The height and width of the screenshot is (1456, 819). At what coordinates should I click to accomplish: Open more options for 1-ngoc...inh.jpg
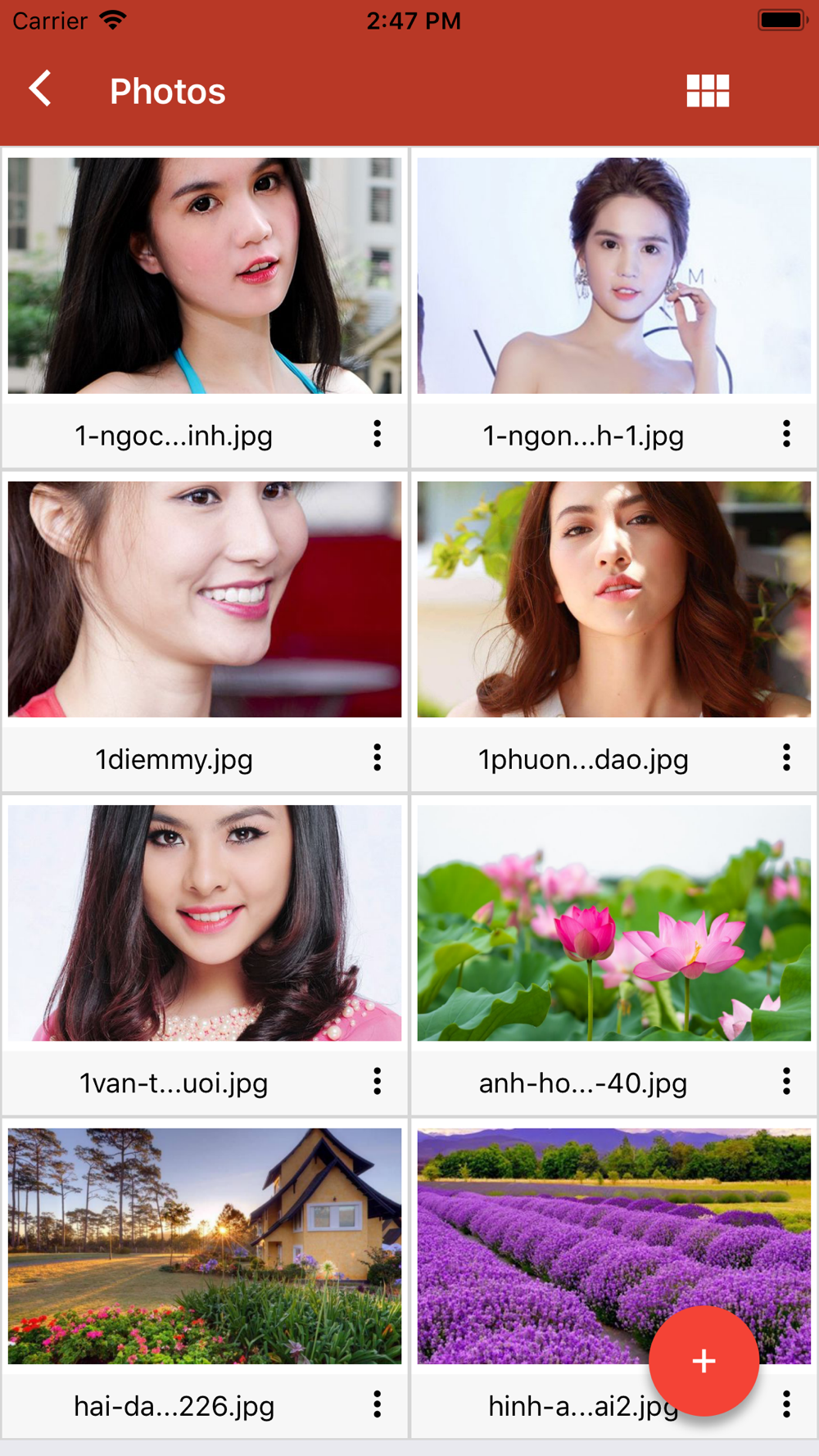click(377, 434)
